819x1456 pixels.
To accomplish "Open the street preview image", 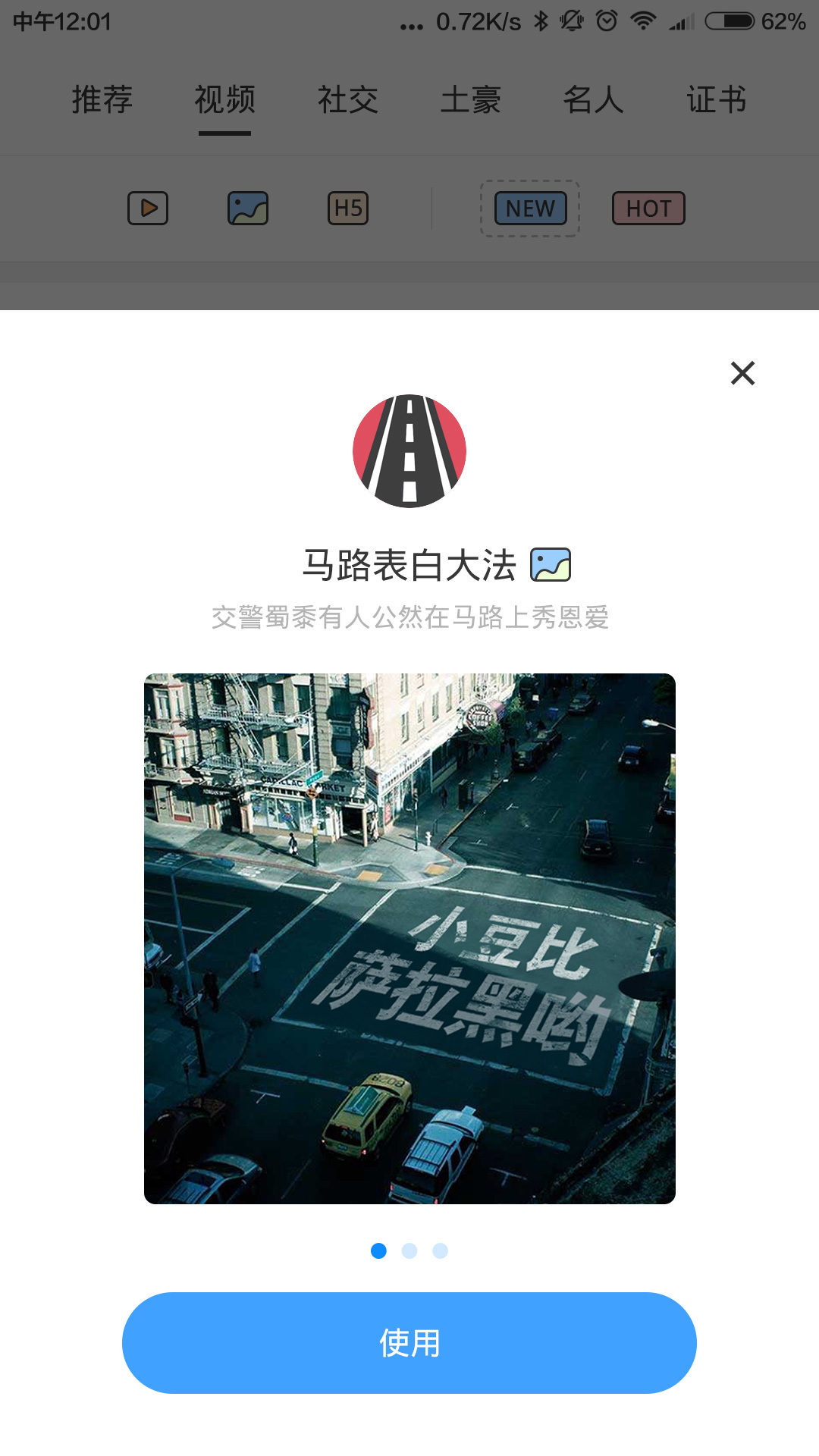I will (409, 938).
